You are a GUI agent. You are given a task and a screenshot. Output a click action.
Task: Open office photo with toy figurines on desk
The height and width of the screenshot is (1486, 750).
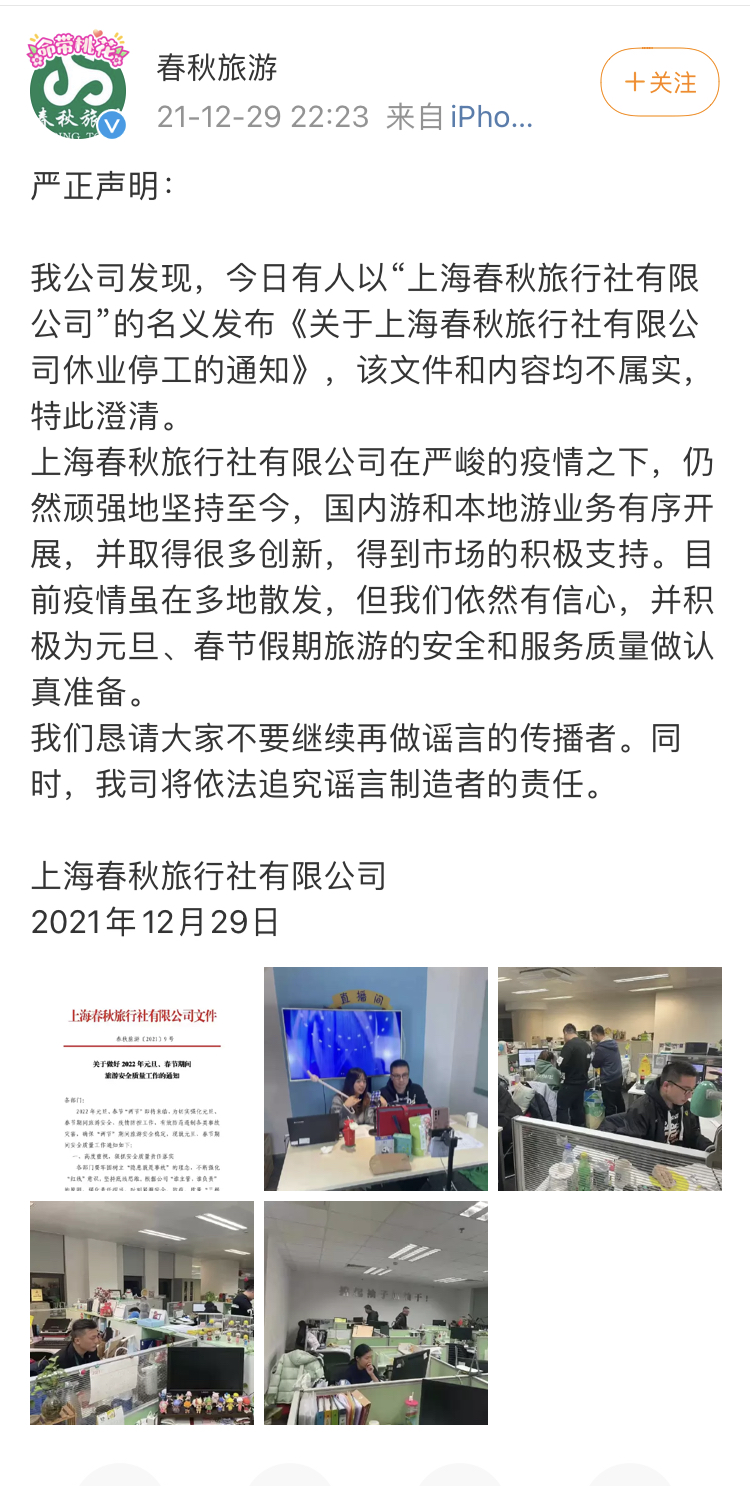click(x=142, y=1313)
